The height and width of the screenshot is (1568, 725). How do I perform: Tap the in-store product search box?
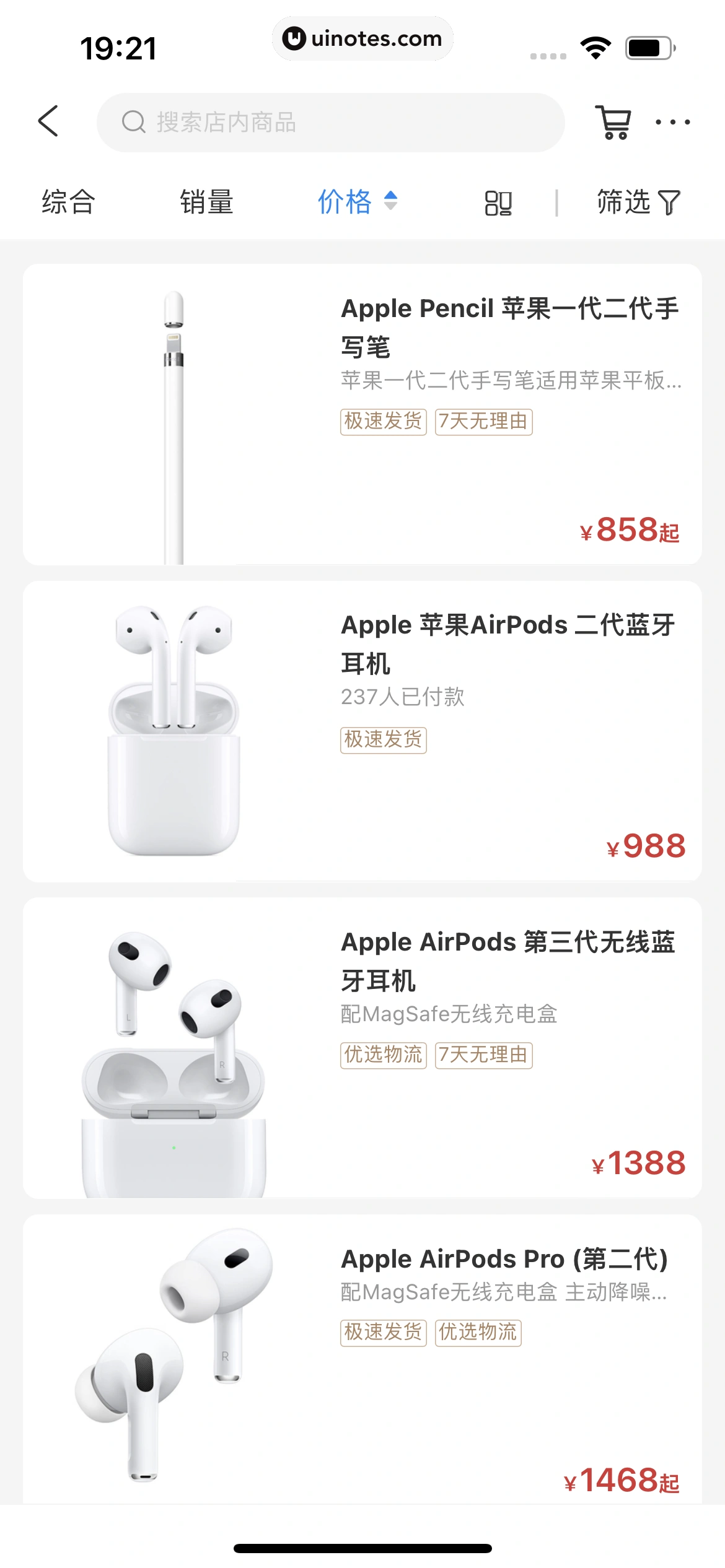(330, 123)
